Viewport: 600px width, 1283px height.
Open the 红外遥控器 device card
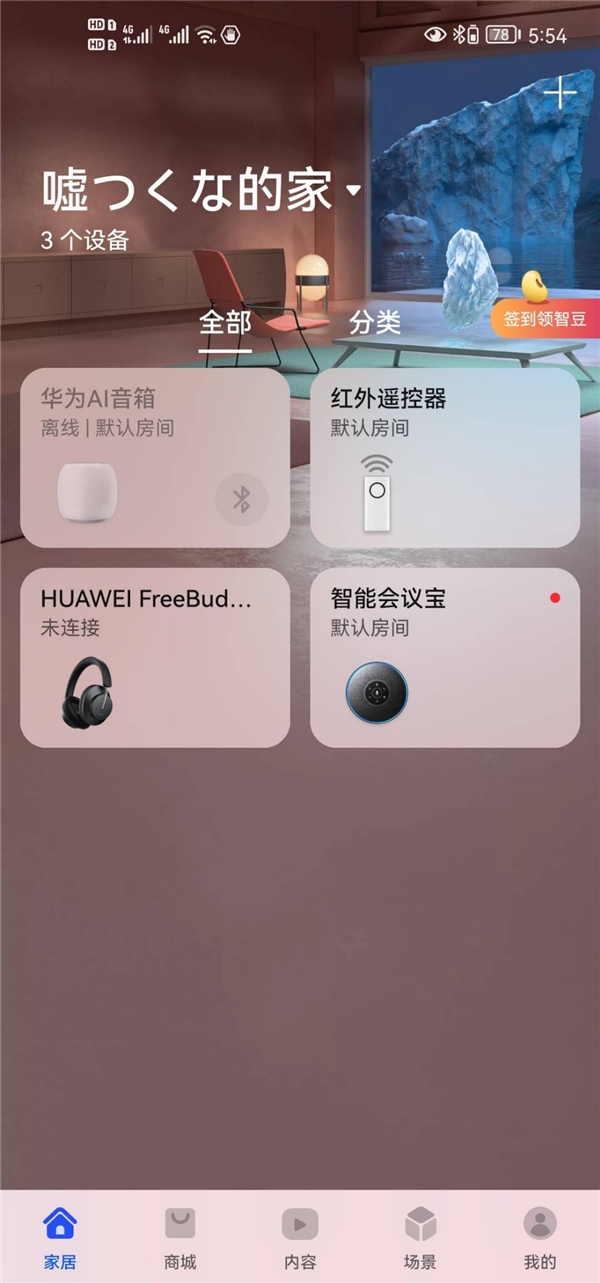(445, 457)
